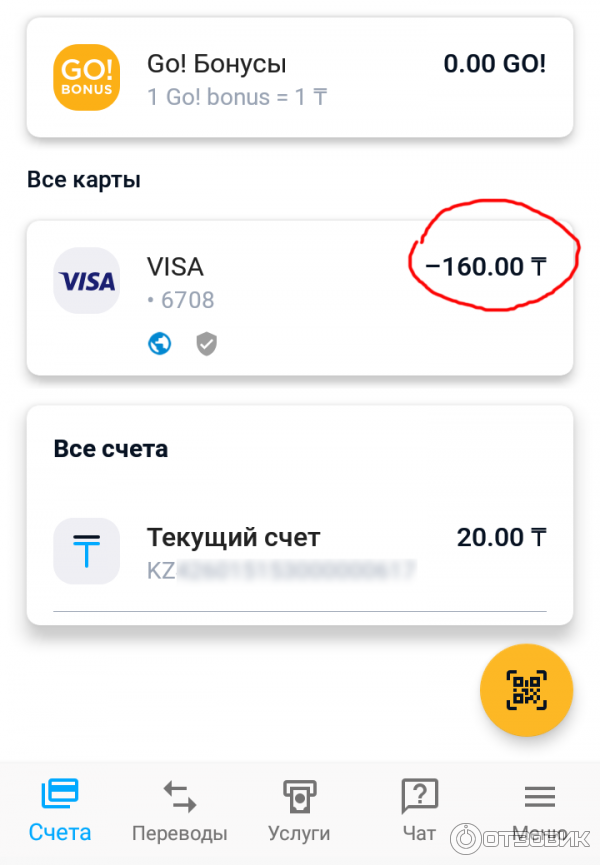Show the Меню tab
The width and height of the screenshot is (600, 865).
[x=539, y=811]
